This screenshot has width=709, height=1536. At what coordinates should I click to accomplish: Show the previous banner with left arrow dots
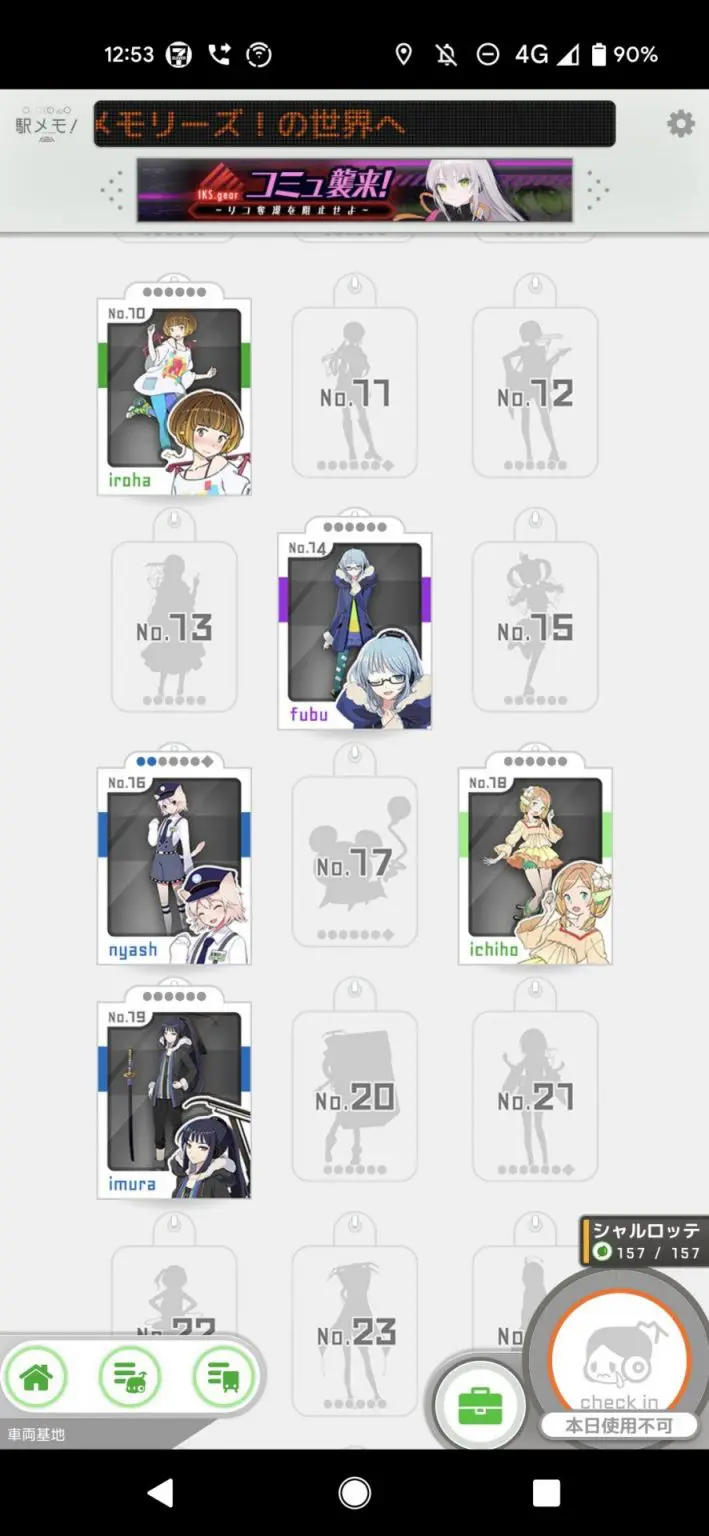[112, 190]
